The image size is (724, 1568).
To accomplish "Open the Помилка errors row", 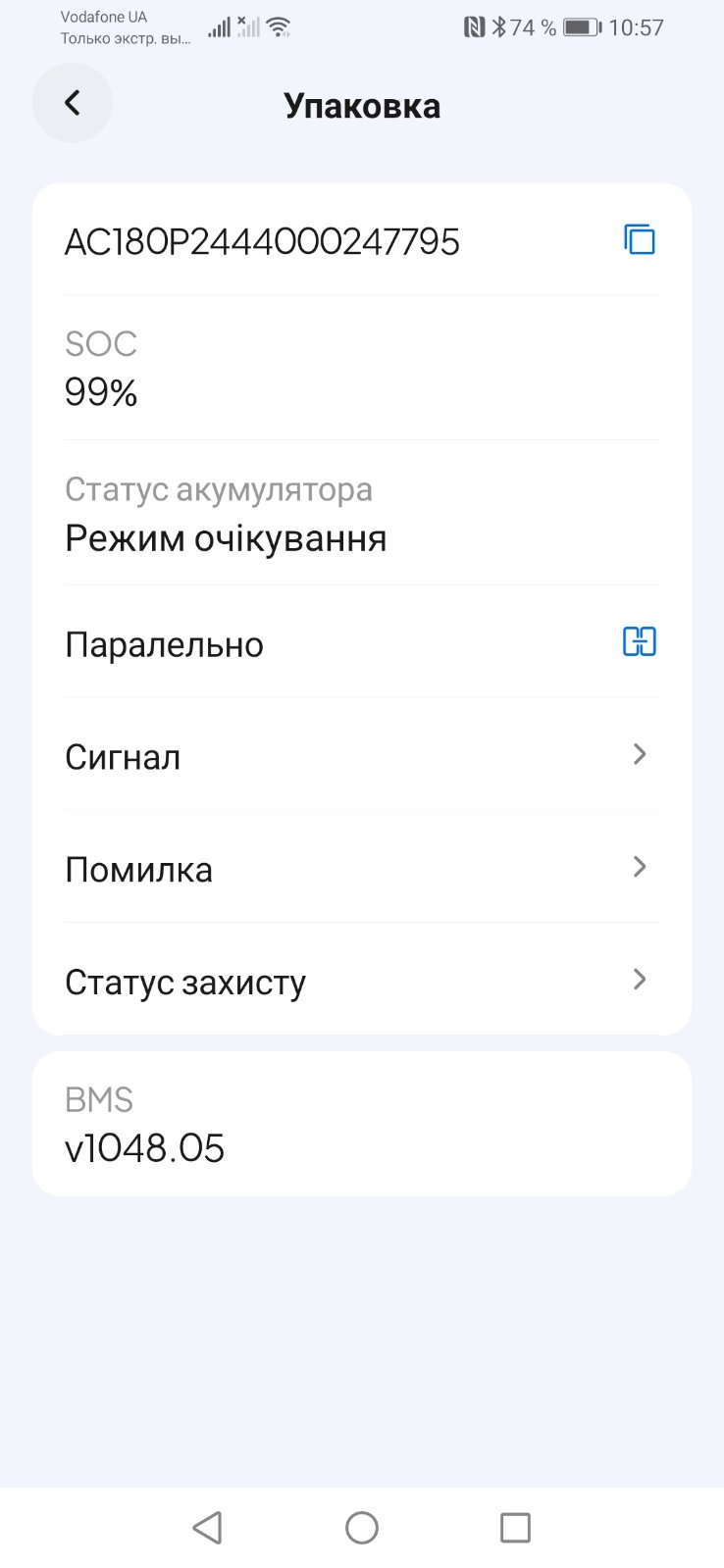I will [361, 868].
